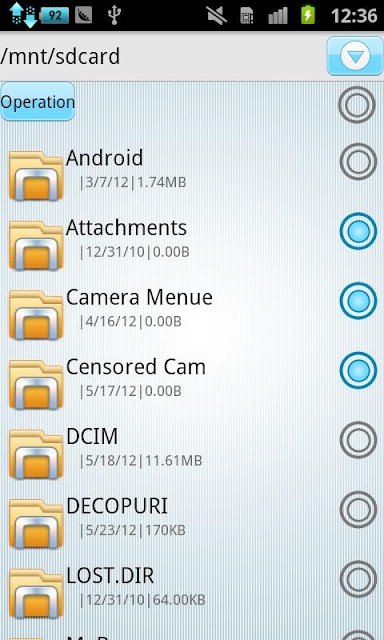Select the DCIM folder radio circle

click(x=358, y=440)
